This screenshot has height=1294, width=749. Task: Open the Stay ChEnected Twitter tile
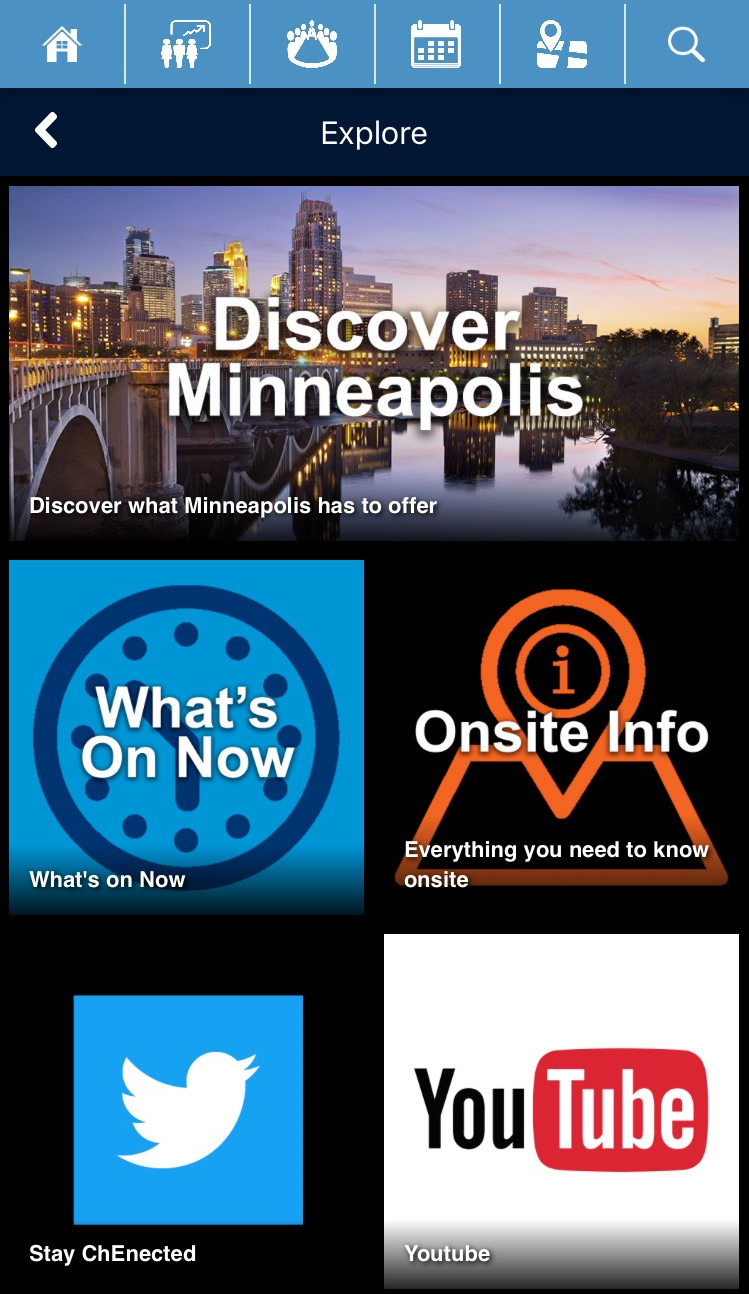click(187, 1110)
